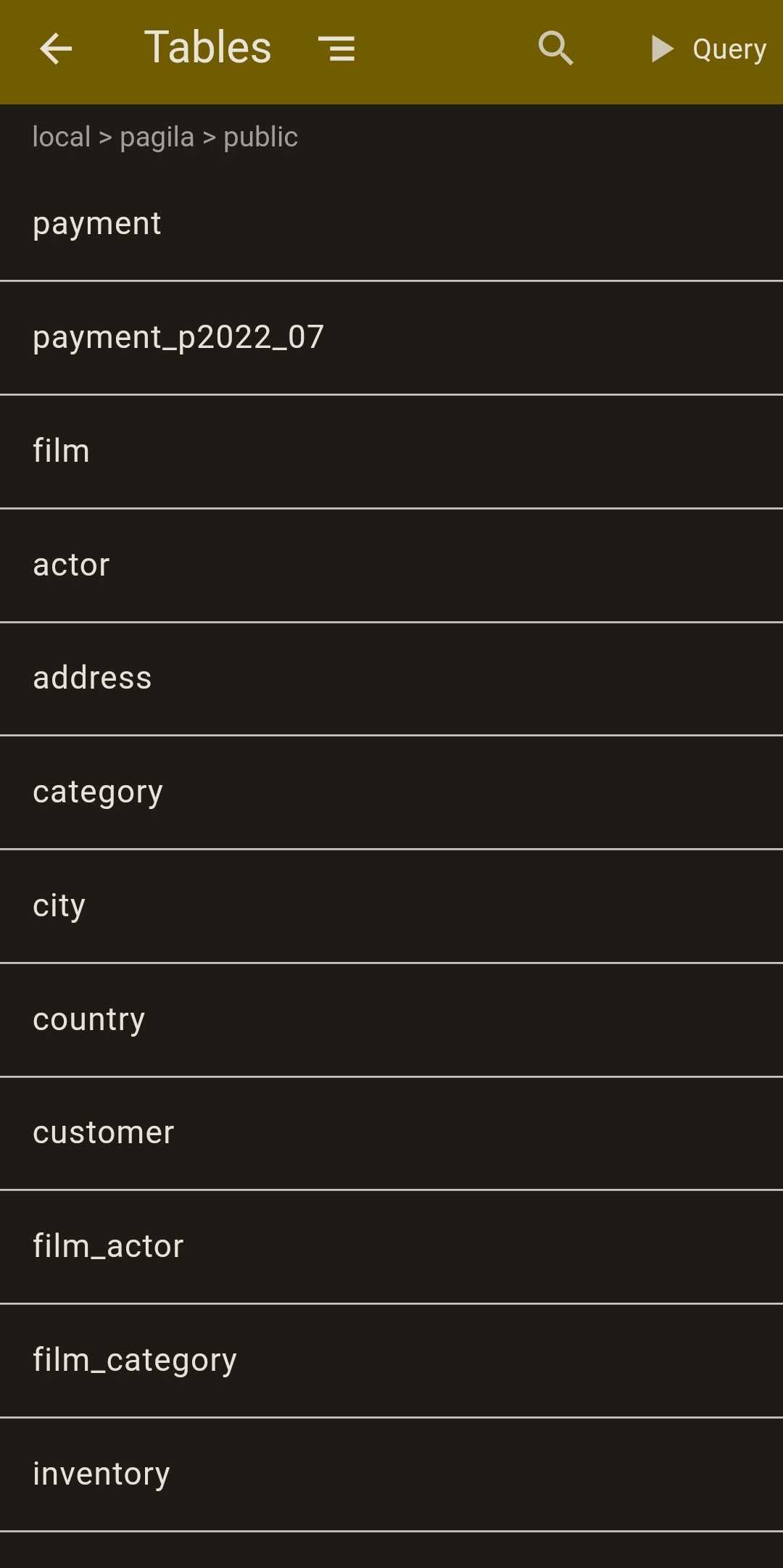Image resolution: width=783 pixels, height=1568 pixels.
Task: Open the film_actor table
Action: point(391,1247)
